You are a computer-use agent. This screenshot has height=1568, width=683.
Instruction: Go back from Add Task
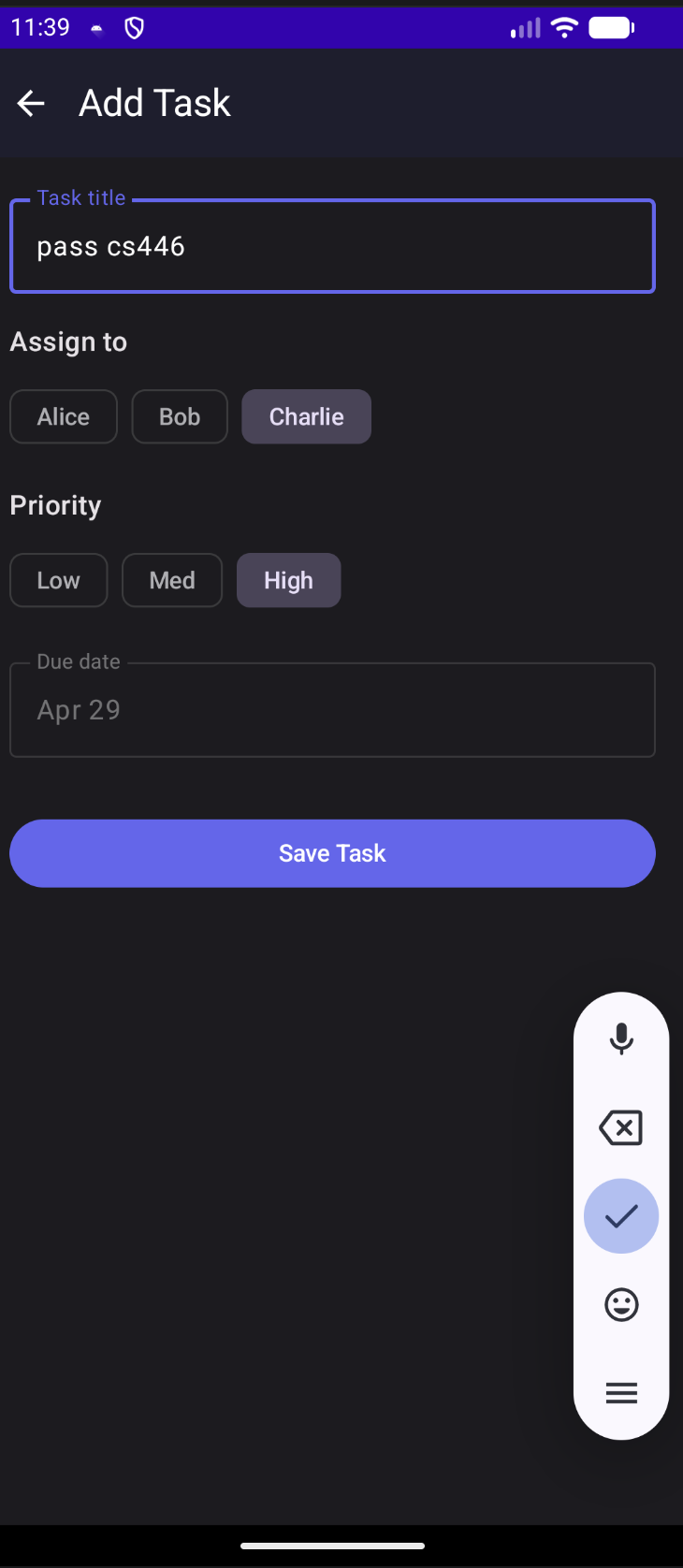coord(31,103)
